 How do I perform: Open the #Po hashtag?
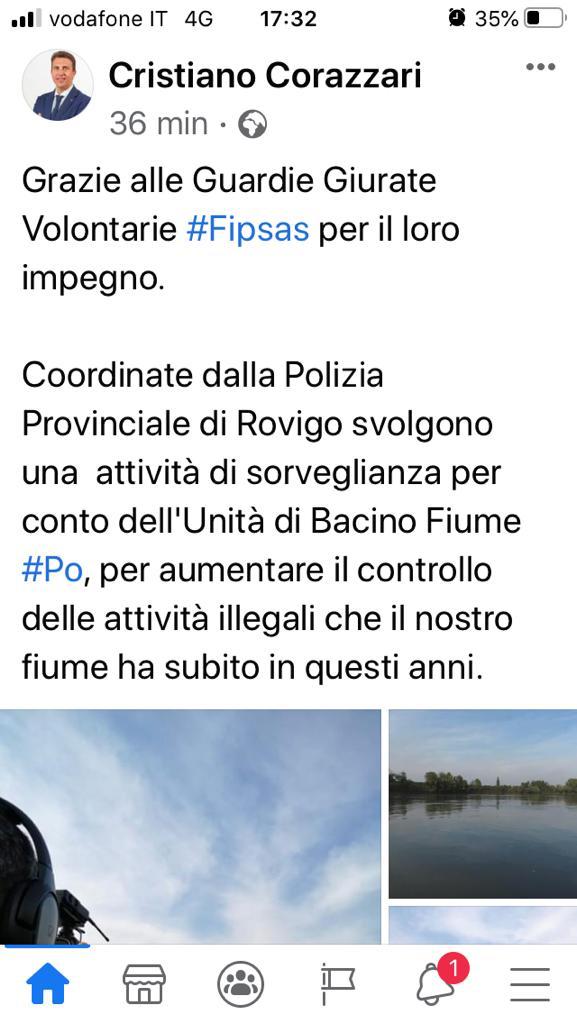[x=52, y=570]
